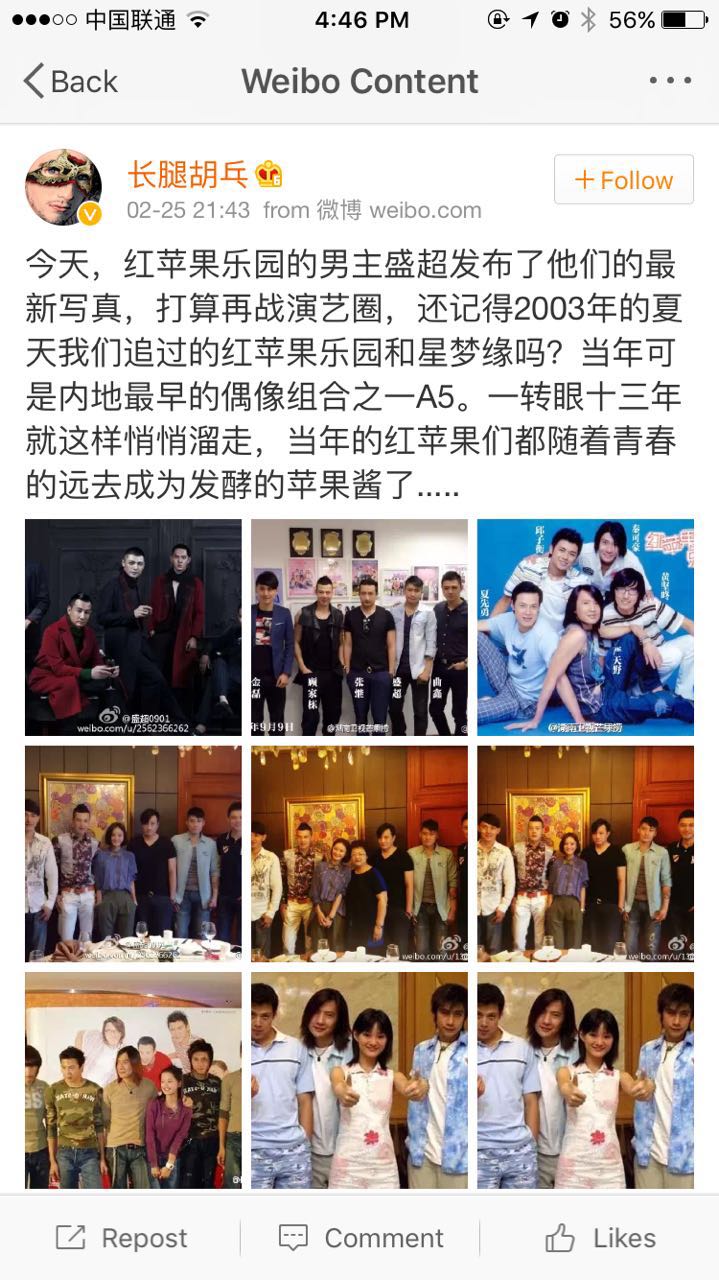Open the first photo in the middle row
719x1280 pixels.
[x=133, y=853]
